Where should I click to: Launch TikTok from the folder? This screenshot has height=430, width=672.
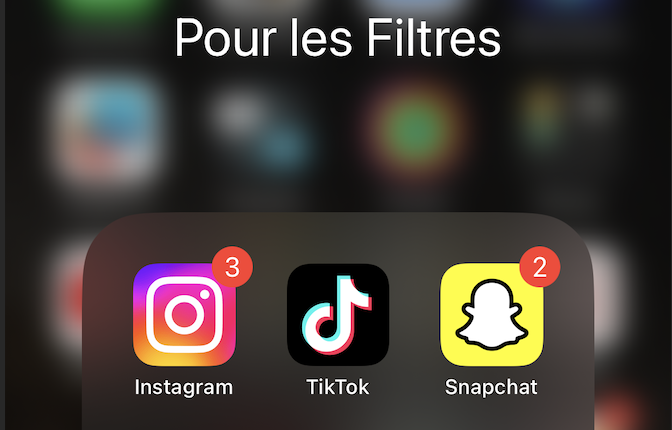tap(337, 314)
